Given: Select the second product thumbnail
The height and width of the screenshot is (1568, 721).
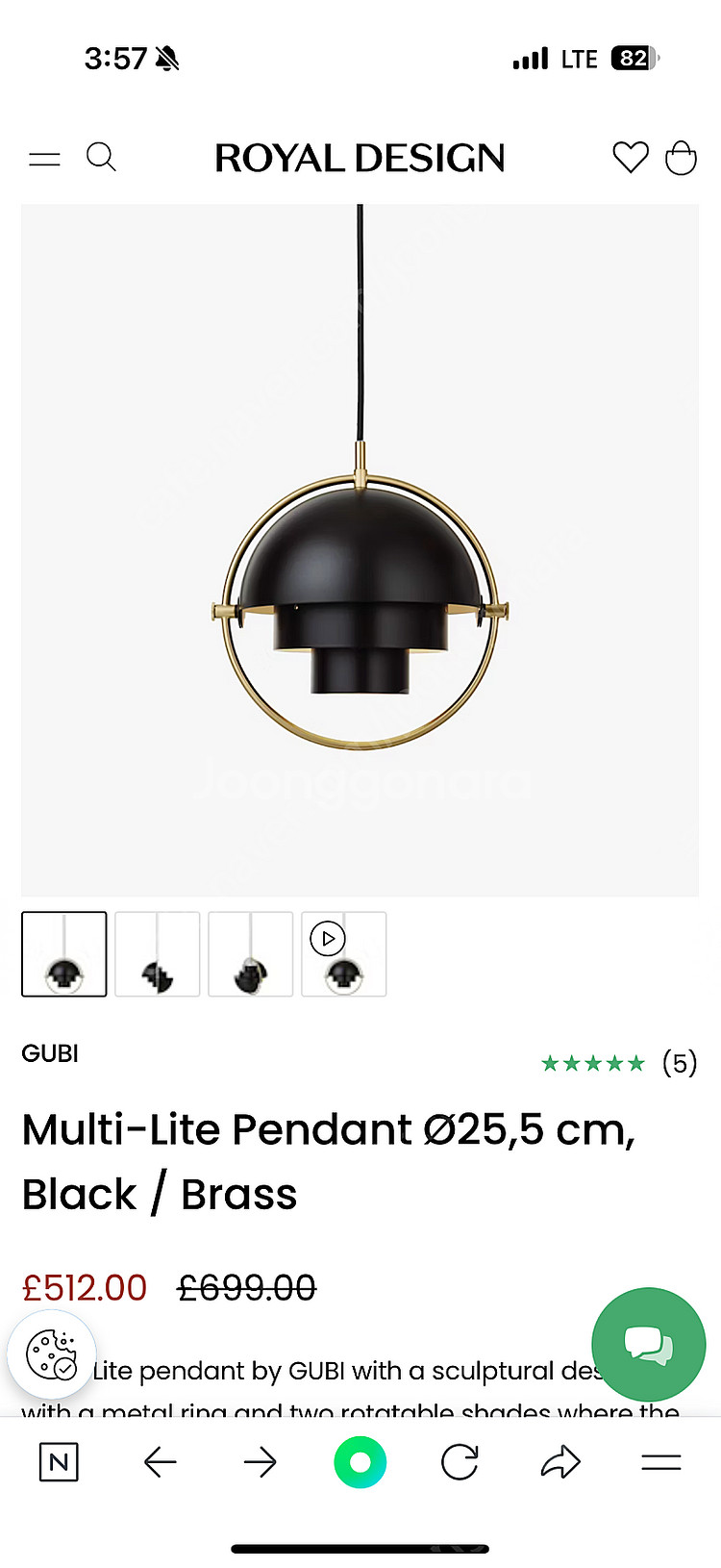Looking at the screenshot, I should pos(158,954).
